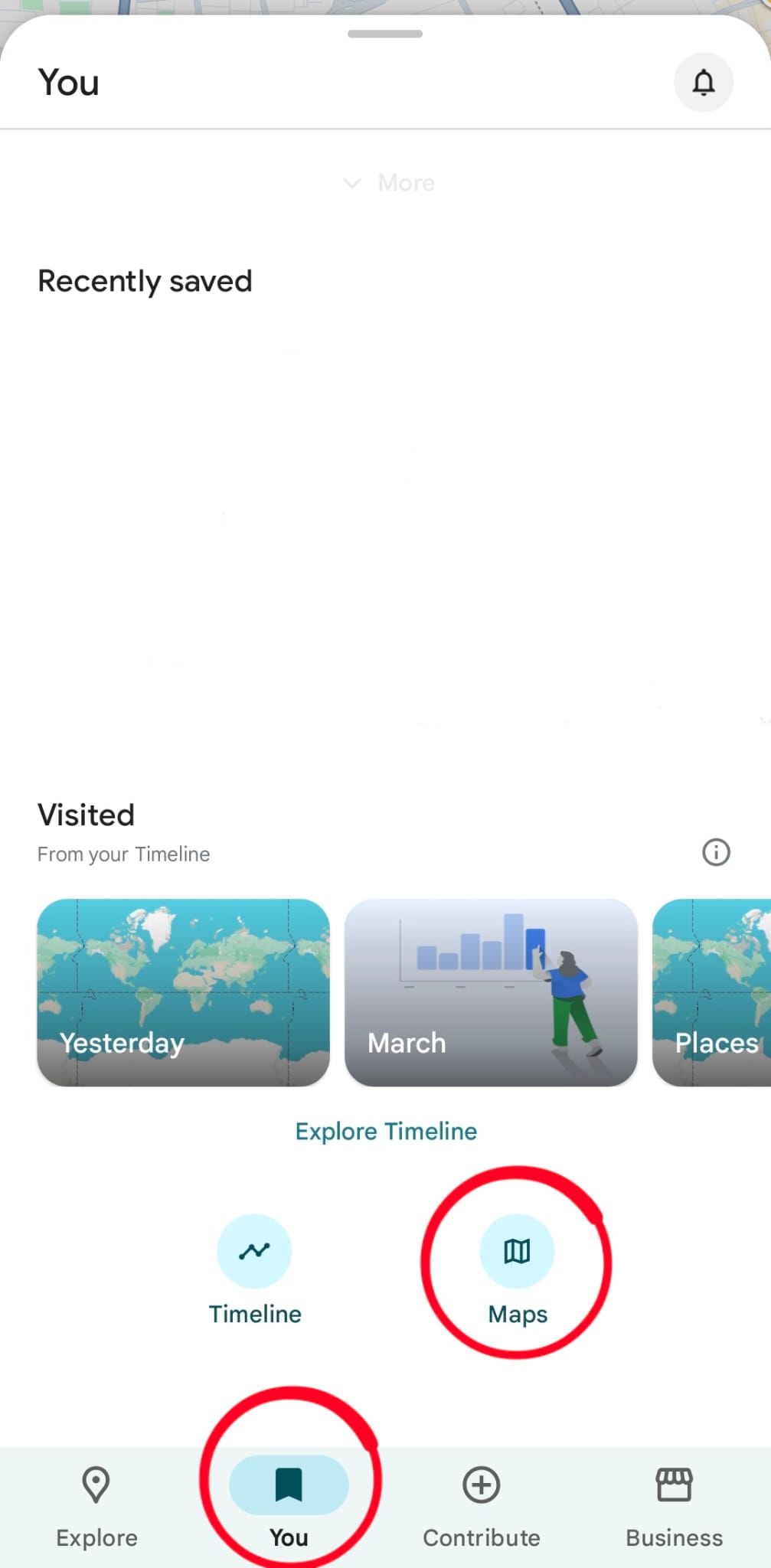Tap the Explore Timeline link
Screen dimensions: 771x1568
(386, 1131)
